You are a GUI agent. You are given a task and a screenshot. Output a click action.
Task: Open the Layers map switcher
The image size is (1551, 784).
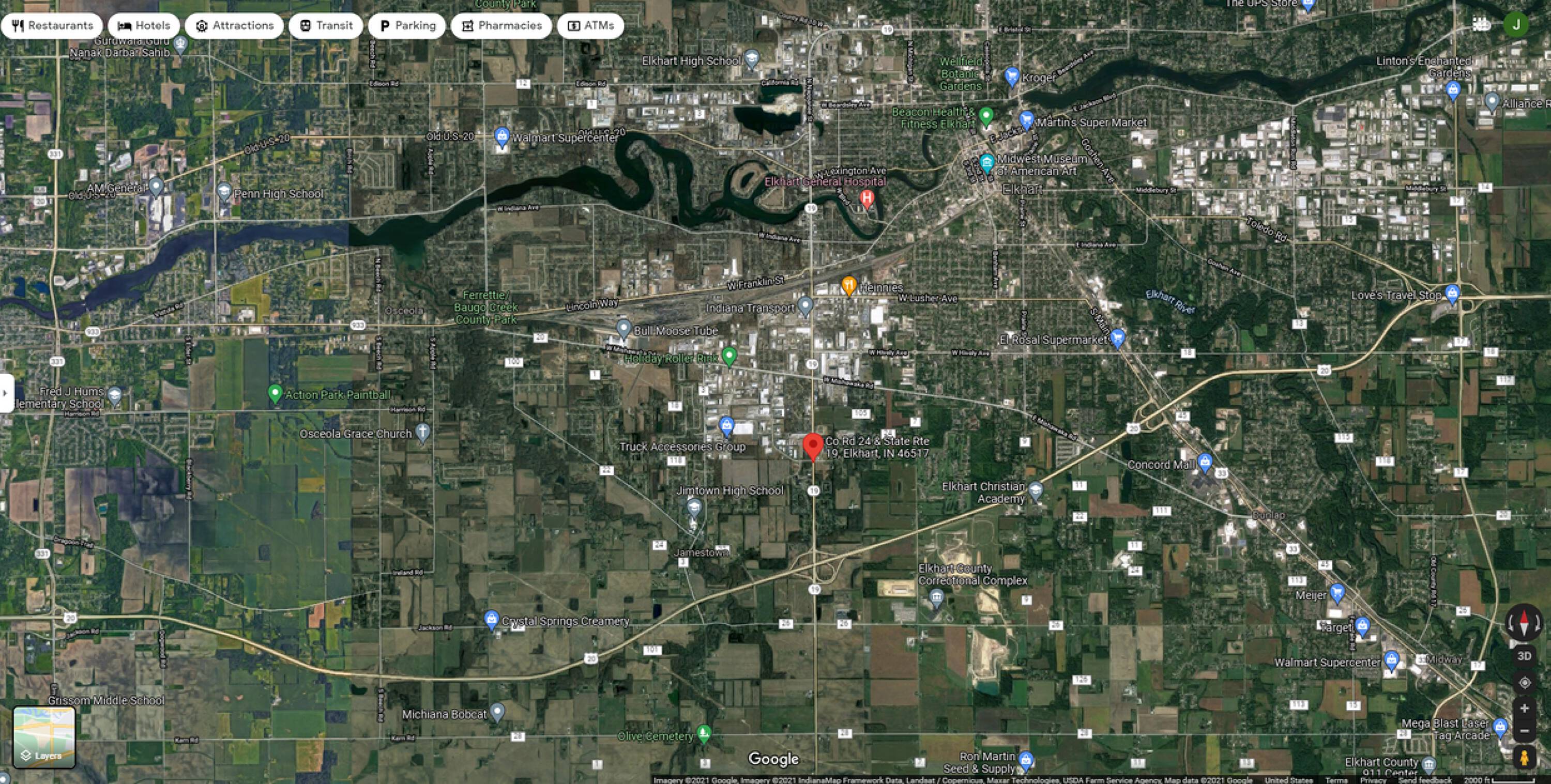[44, 737]
